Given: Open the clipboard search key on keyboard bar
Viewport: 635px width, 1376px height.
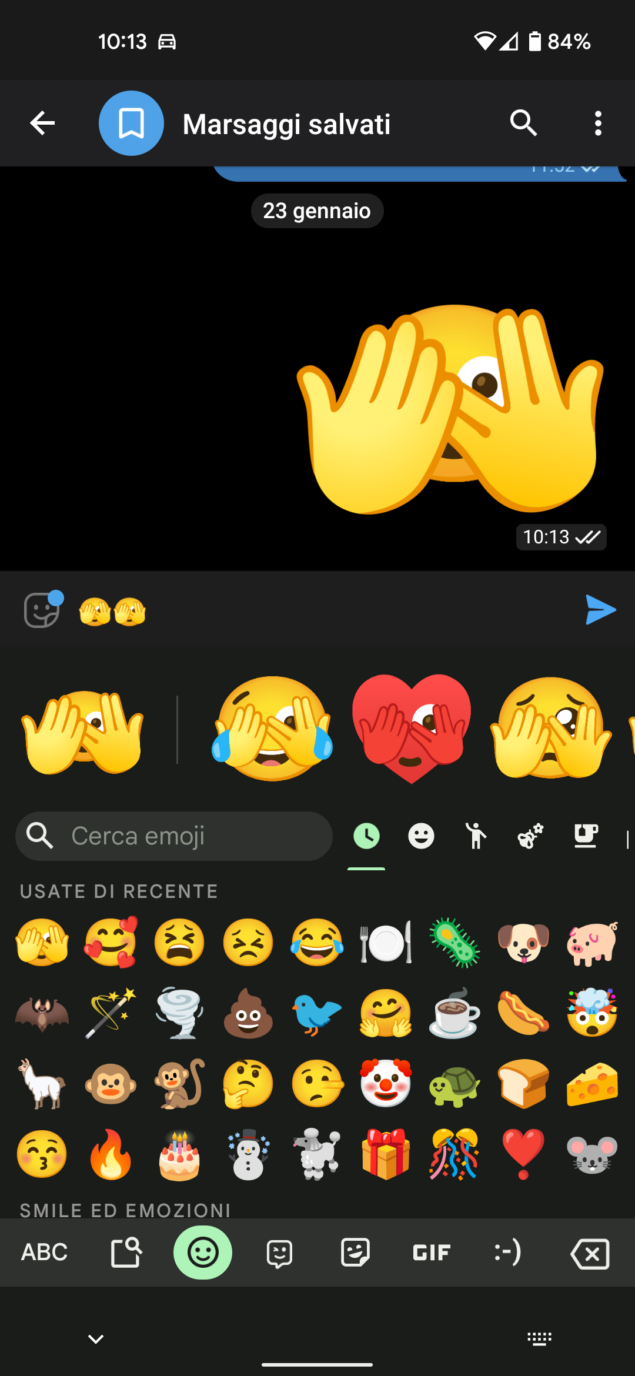Looking at the screenshot, I should pos(126,1252).
